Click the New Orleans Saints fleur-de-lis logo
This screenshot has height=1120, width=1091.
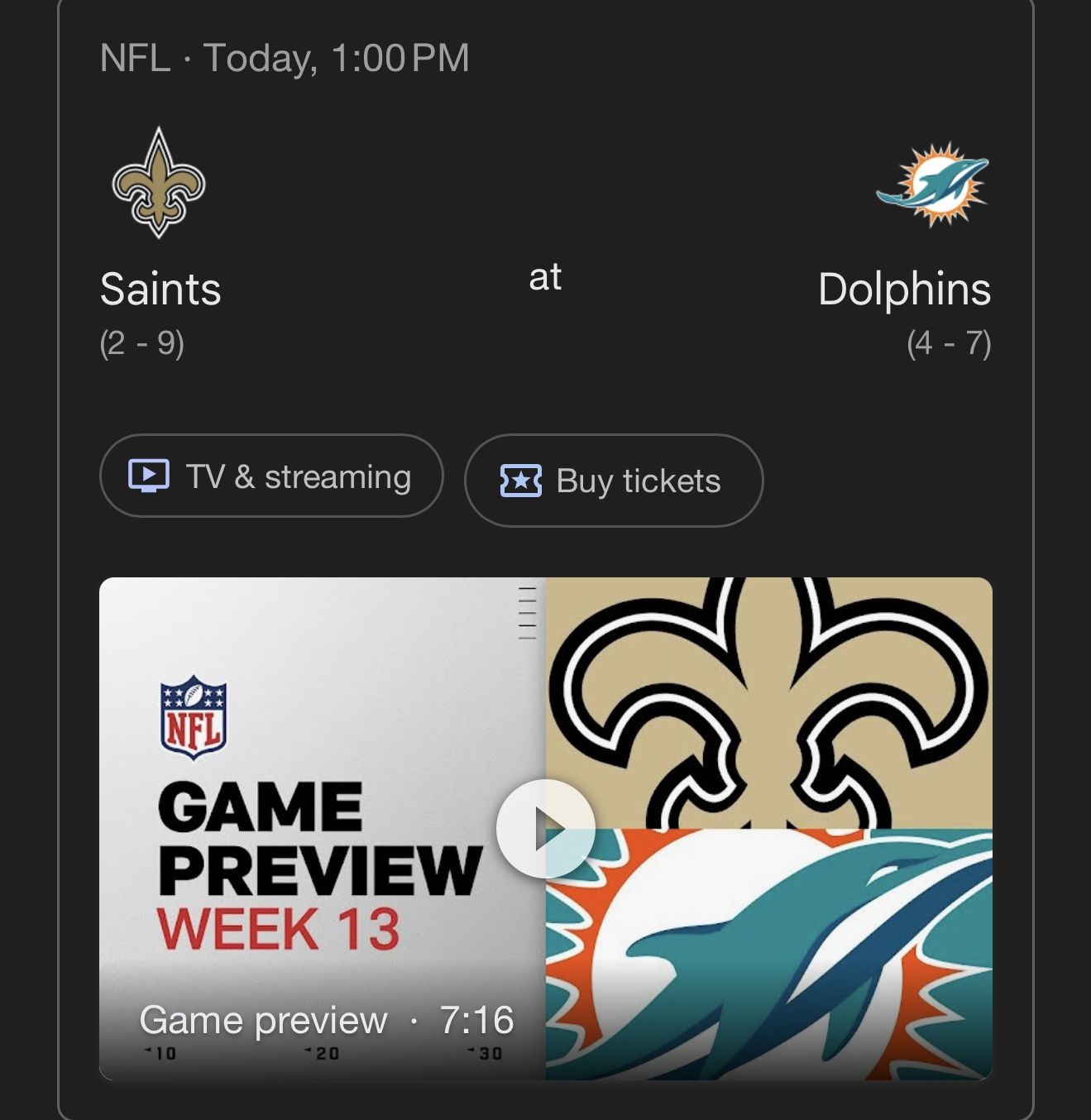tap(160, 184)
